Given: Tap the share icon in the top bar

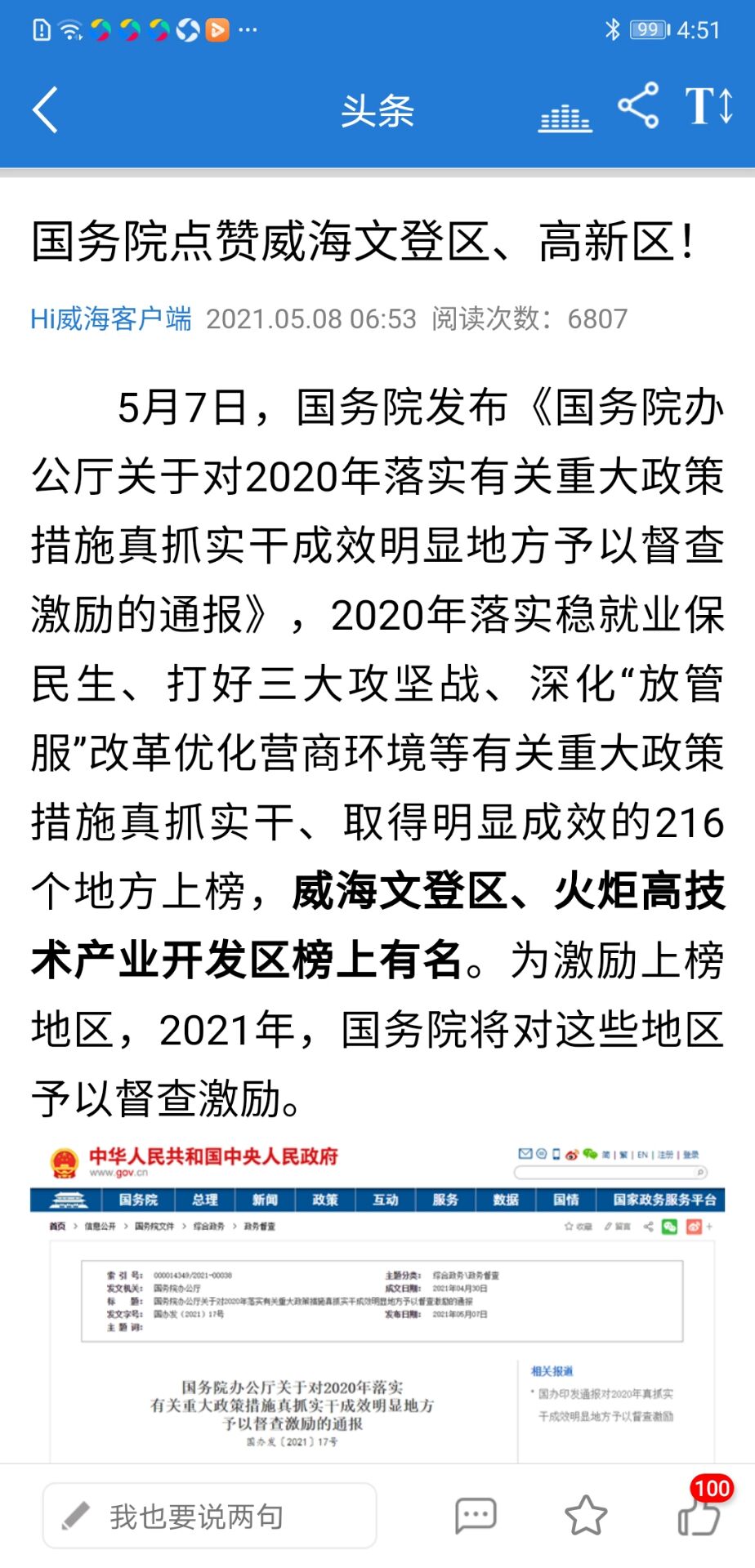Looking at the screenshot, I should 638,106.
